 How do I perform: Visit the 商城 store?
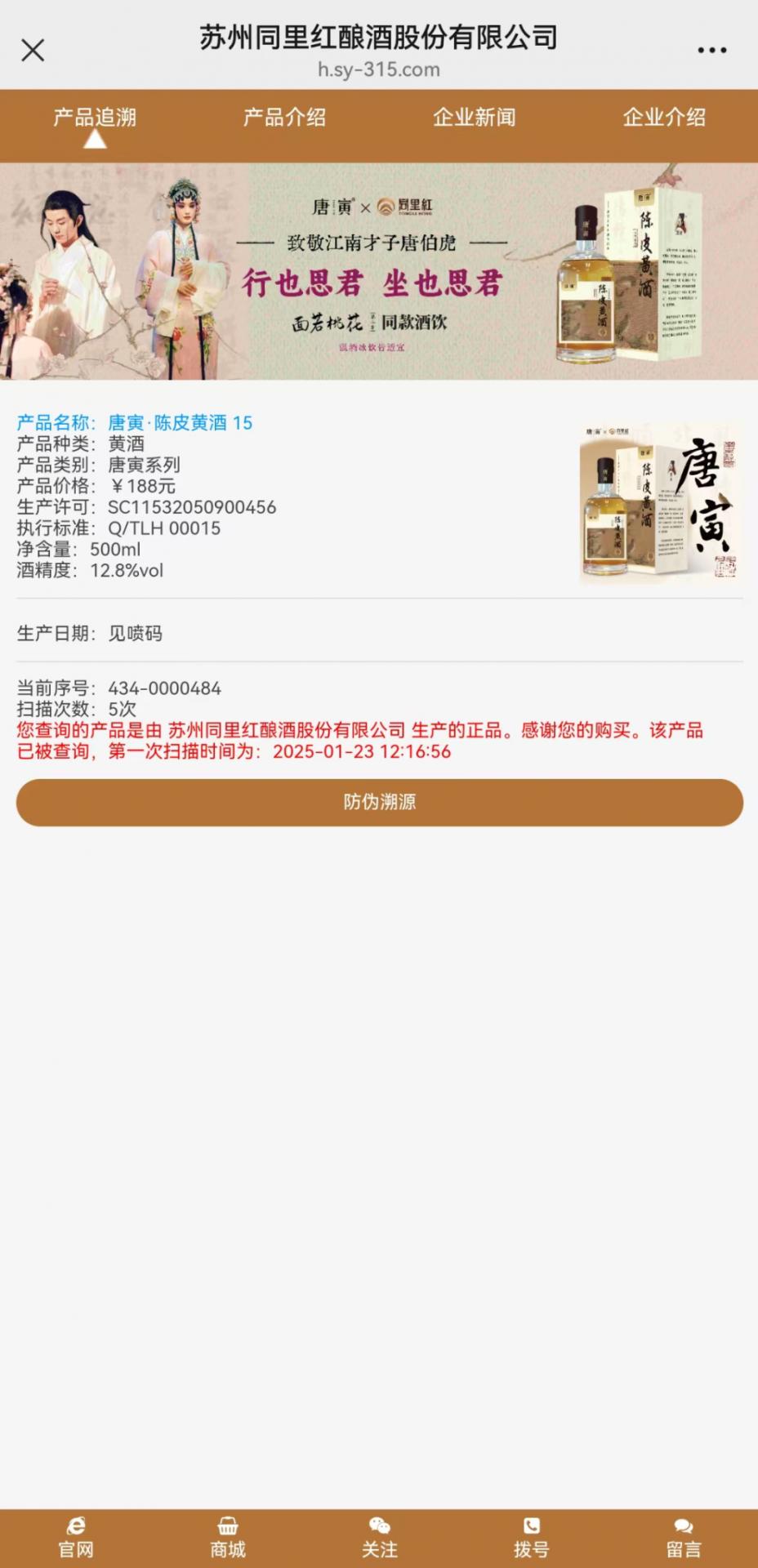pos(228,1538)
